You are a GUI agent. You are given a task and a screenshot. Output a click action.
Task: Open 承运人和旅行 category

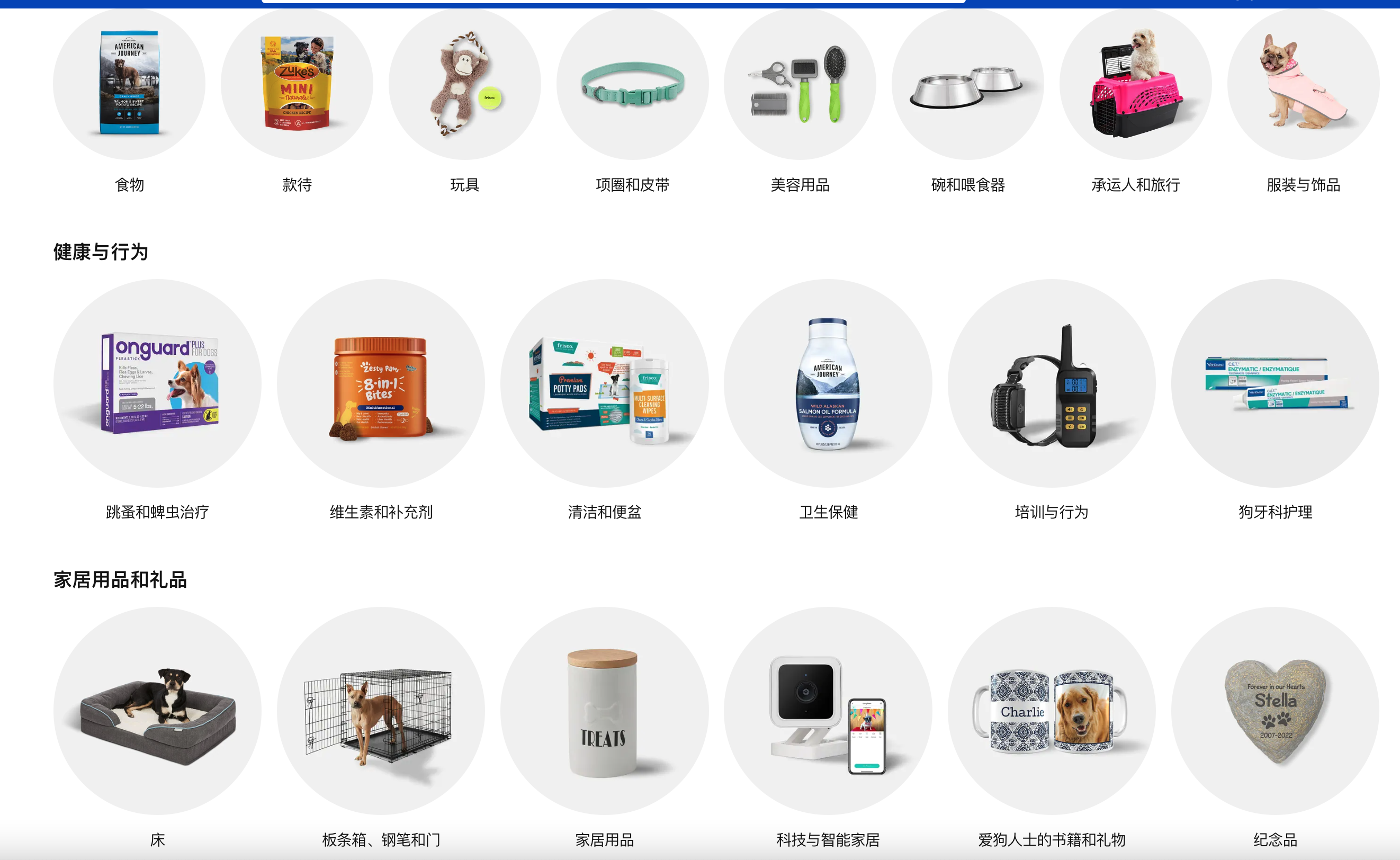pos(1135,84)
